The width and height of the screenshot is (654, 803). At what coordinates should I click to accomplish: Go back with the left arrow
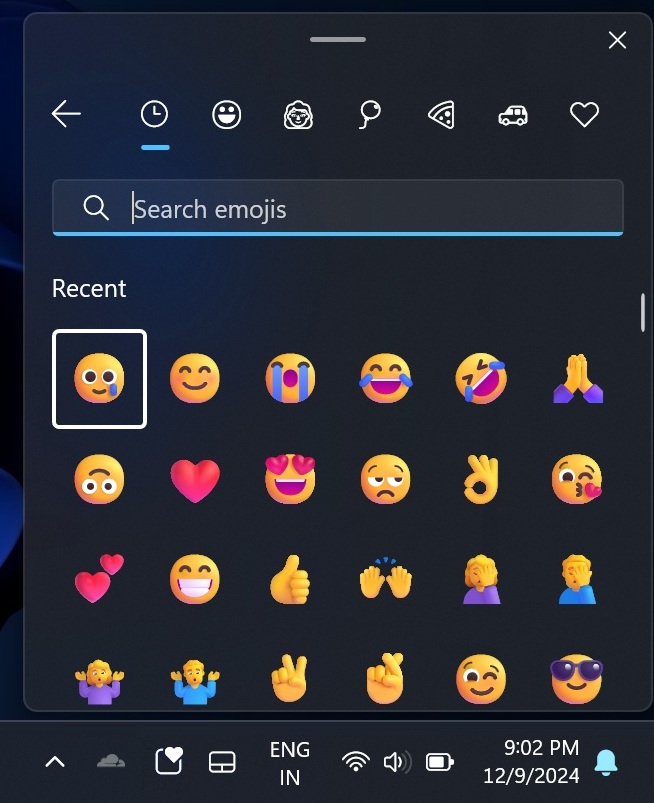point(66,115)
